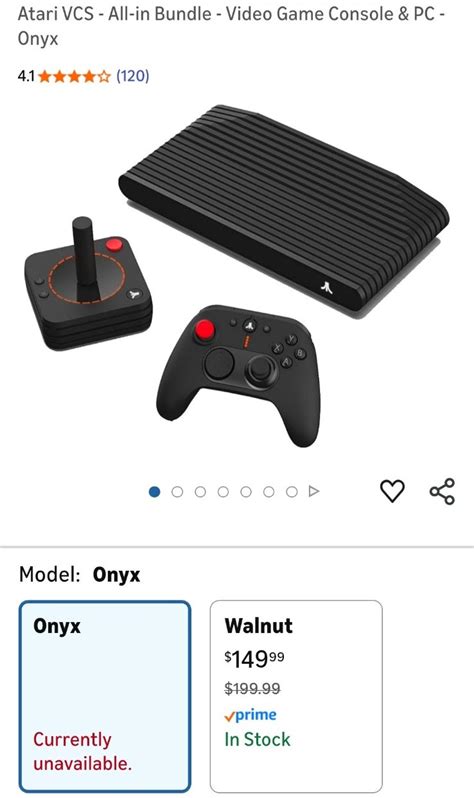The height and width of the screenshot is (798, 474).
Task: Select the Walnut model option
Action: (296, 696)
